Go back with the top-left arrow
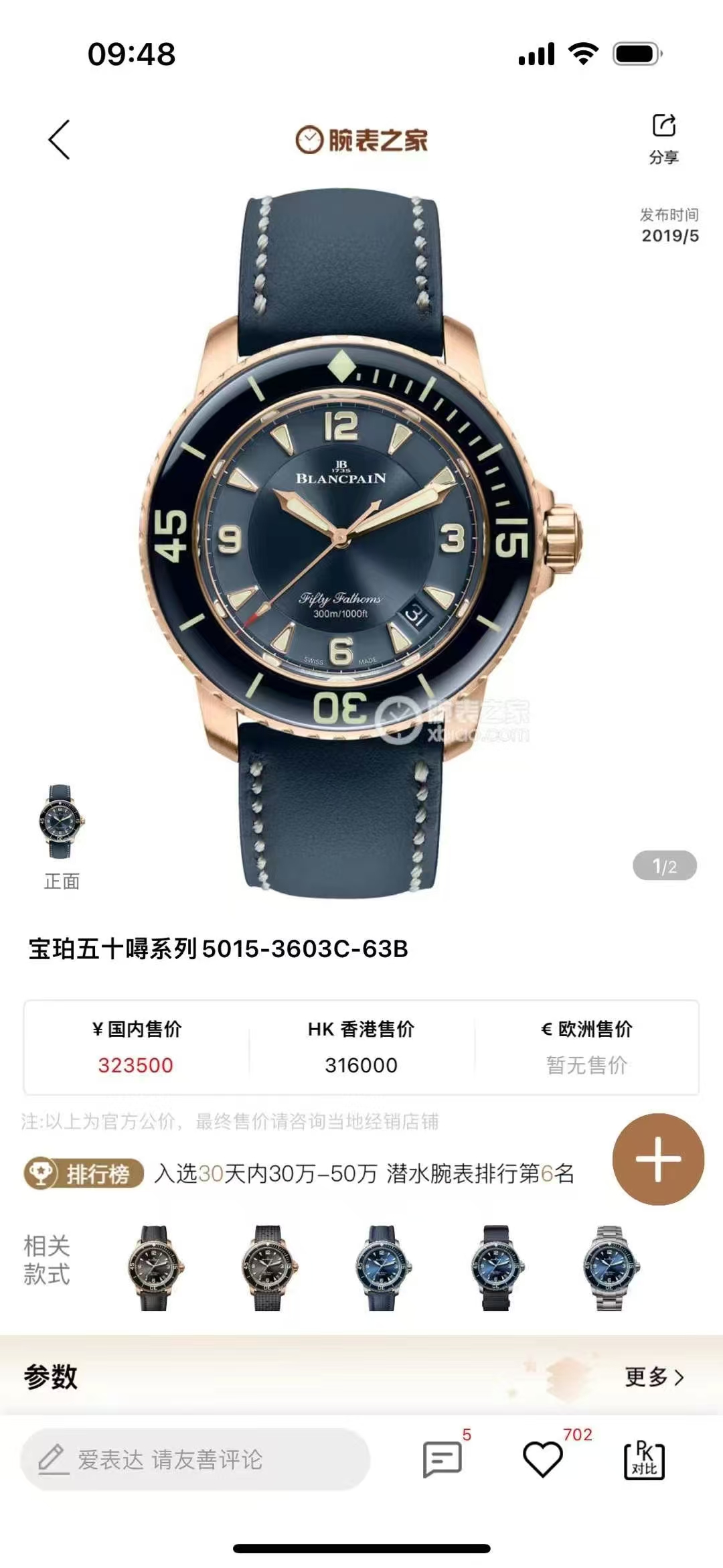 click(x=60, y=140)
